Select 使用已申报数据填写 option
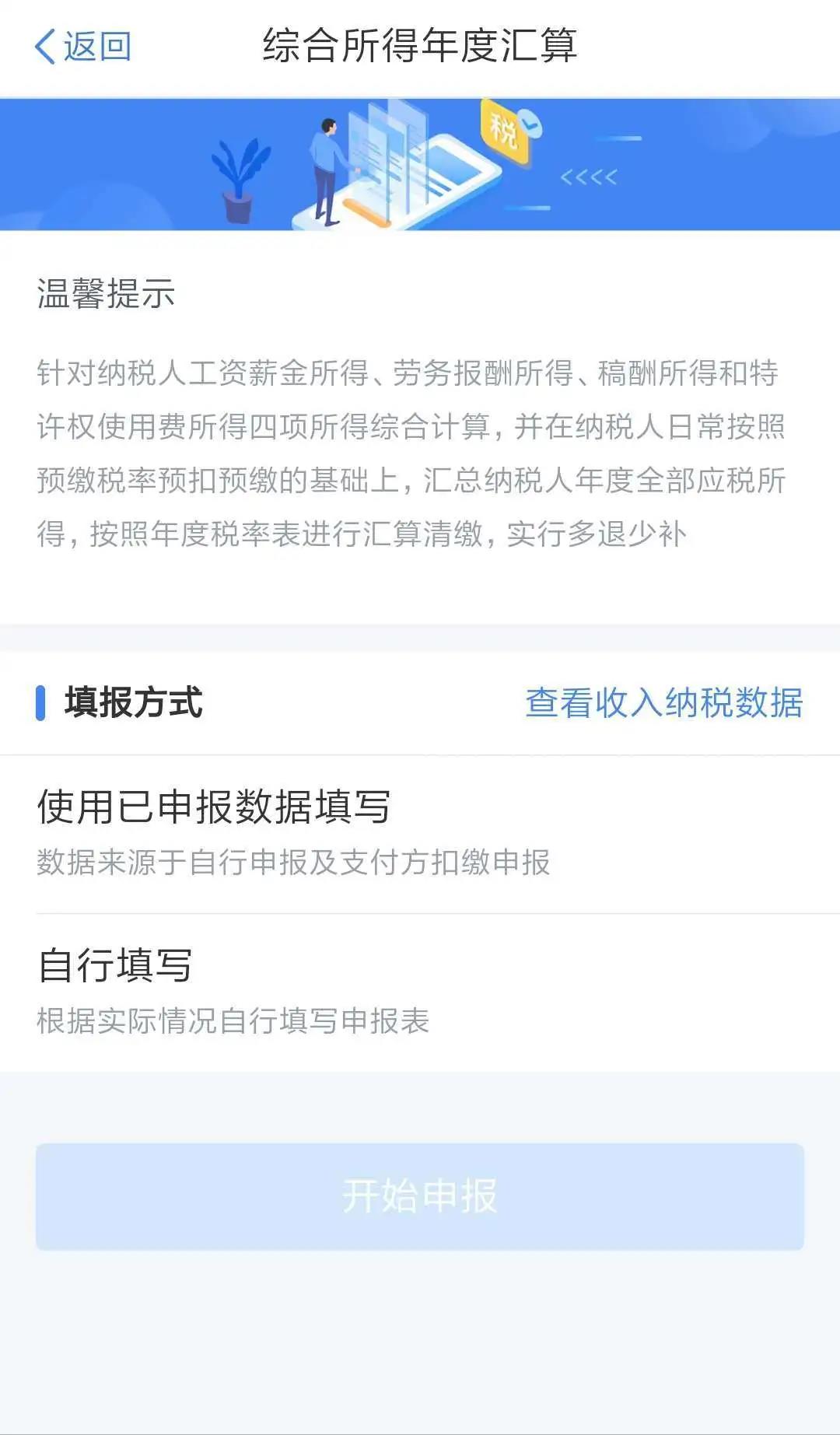The image size is (840, 1435). pyautogui.click(x=420, y=834)
